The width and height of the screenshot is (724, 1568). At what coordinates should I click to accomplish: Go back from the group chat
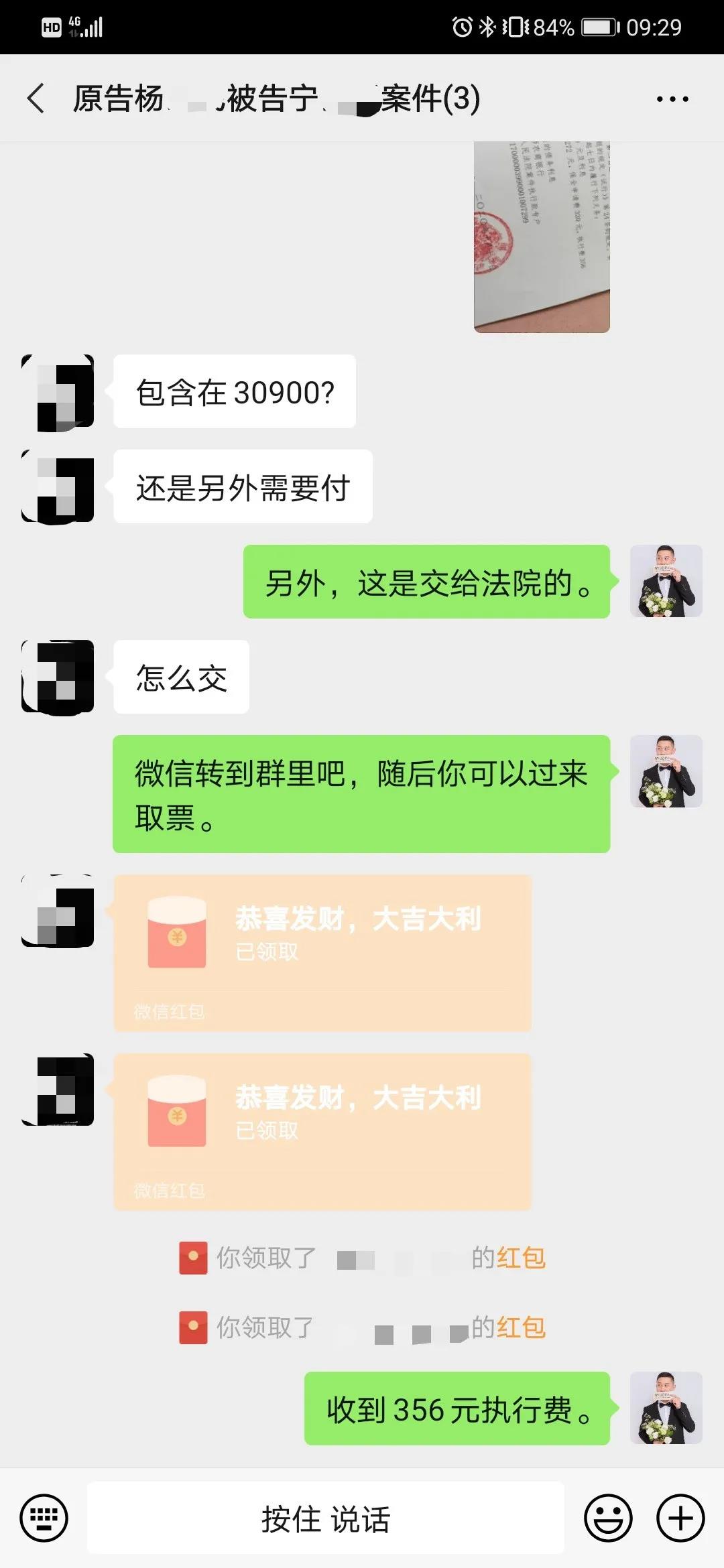36,99
